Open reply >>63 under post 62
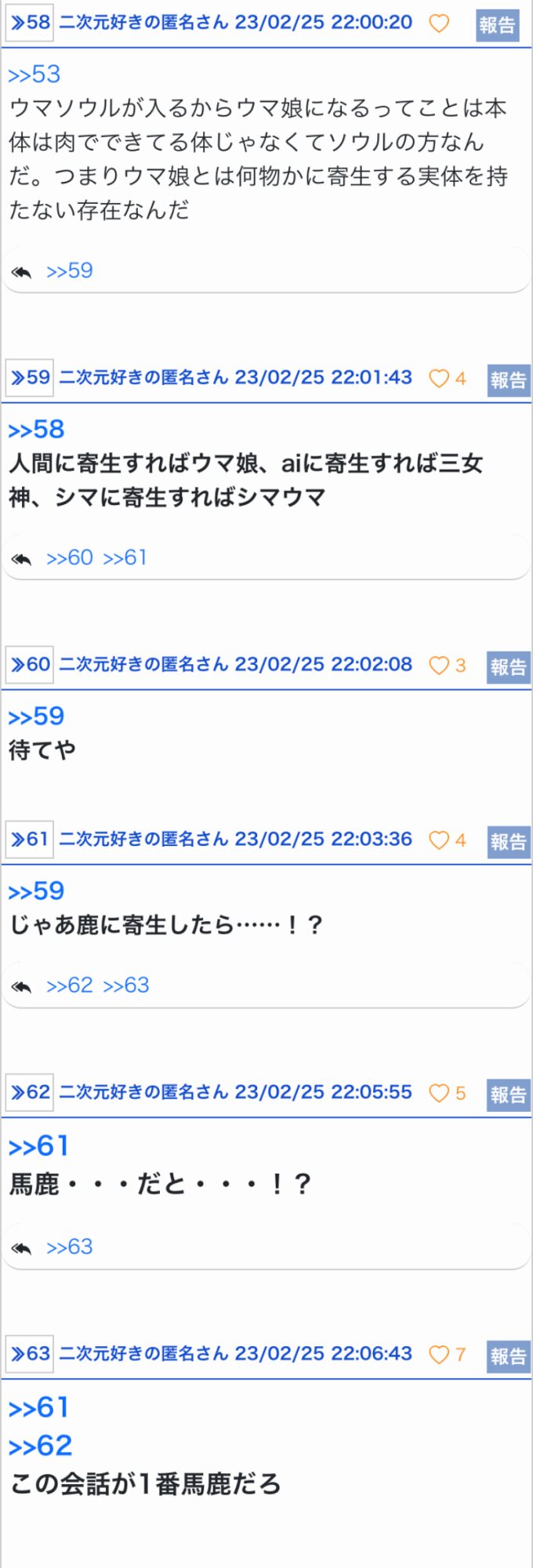533x1568 pixels. coord(70,1247)
